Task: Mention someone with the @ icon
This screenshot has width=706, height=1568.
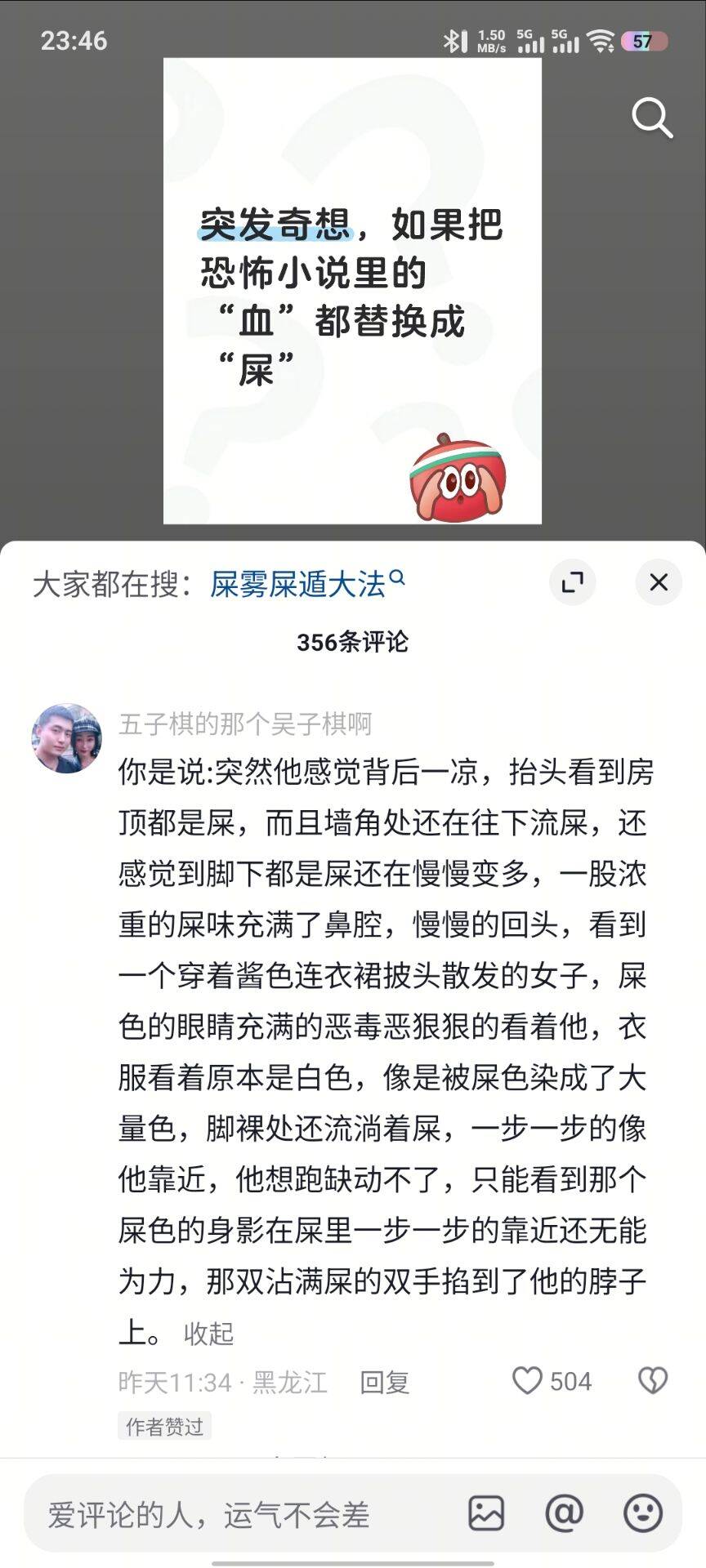Action: 565,1513
